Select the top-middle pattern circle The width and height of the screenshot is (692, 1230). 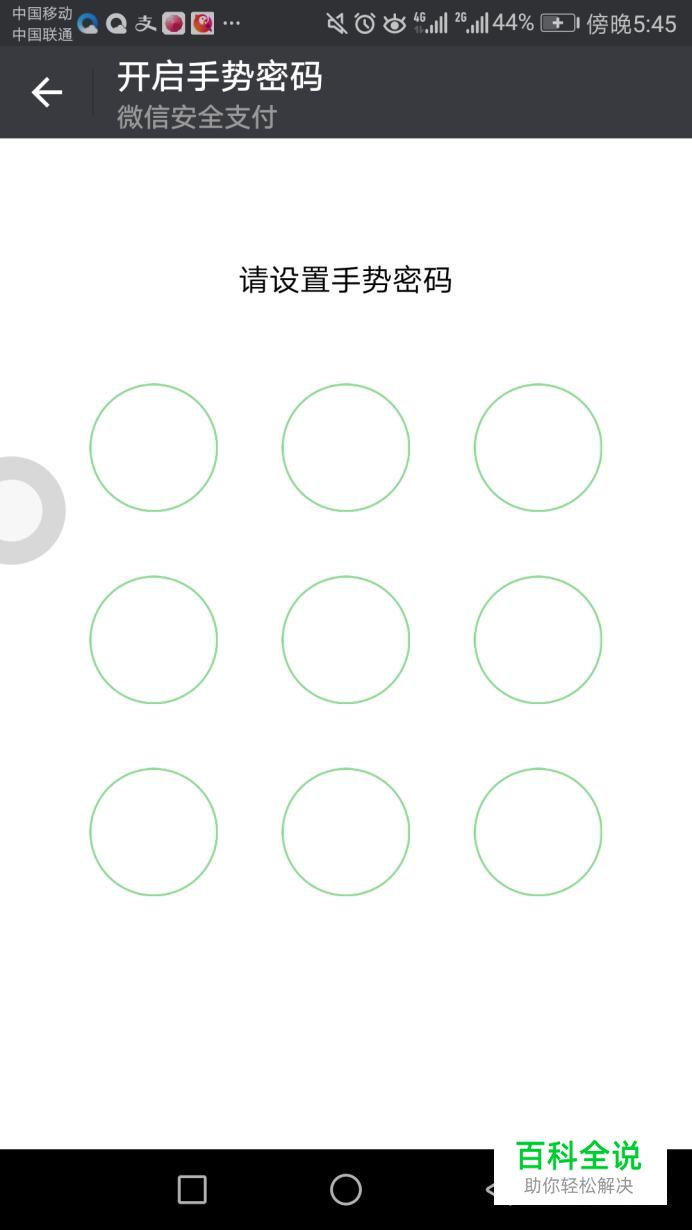coord(346,448)
